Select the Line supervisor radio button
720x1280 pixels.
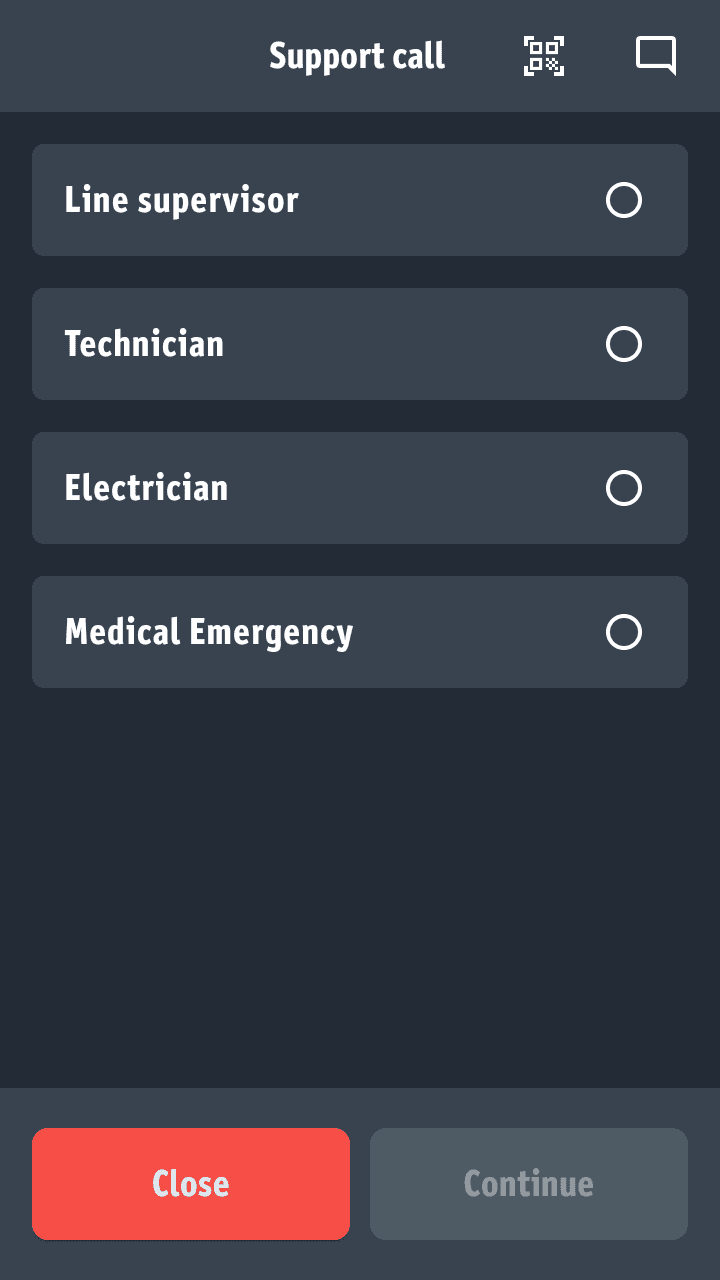[x=623, y=200]
